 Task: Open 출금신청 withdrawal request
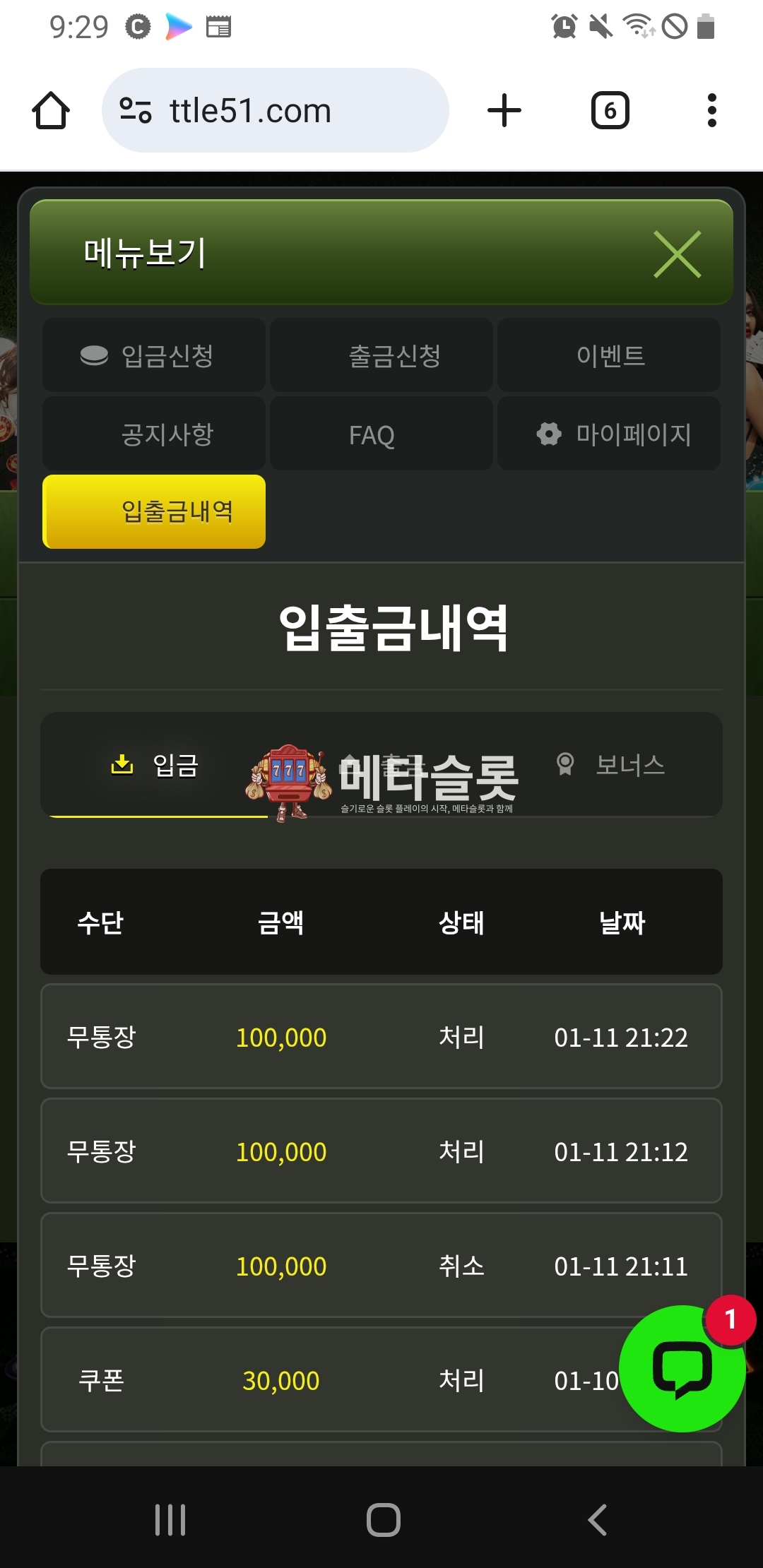click(x=381, y=355)
